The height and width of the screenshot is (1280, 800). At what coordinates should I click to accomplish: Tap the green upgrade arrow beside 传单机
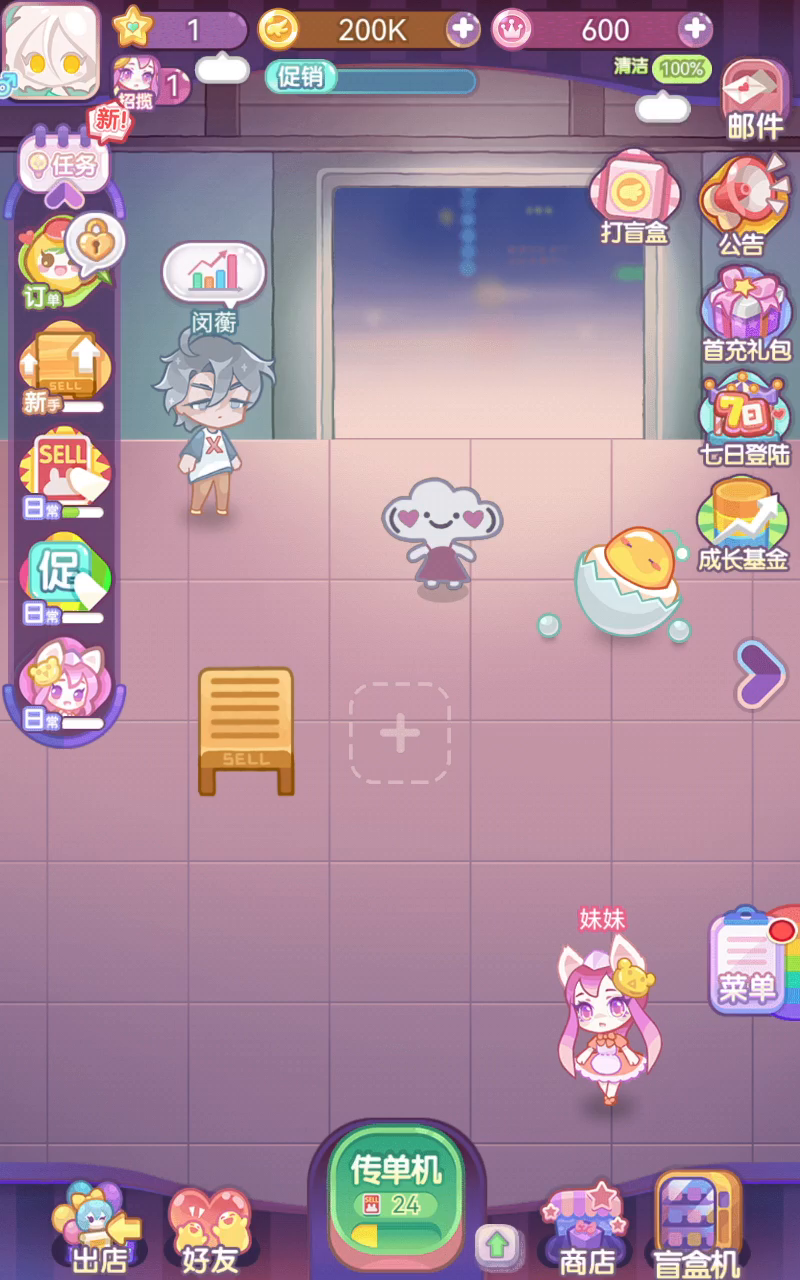click(x=497, y=1245)
